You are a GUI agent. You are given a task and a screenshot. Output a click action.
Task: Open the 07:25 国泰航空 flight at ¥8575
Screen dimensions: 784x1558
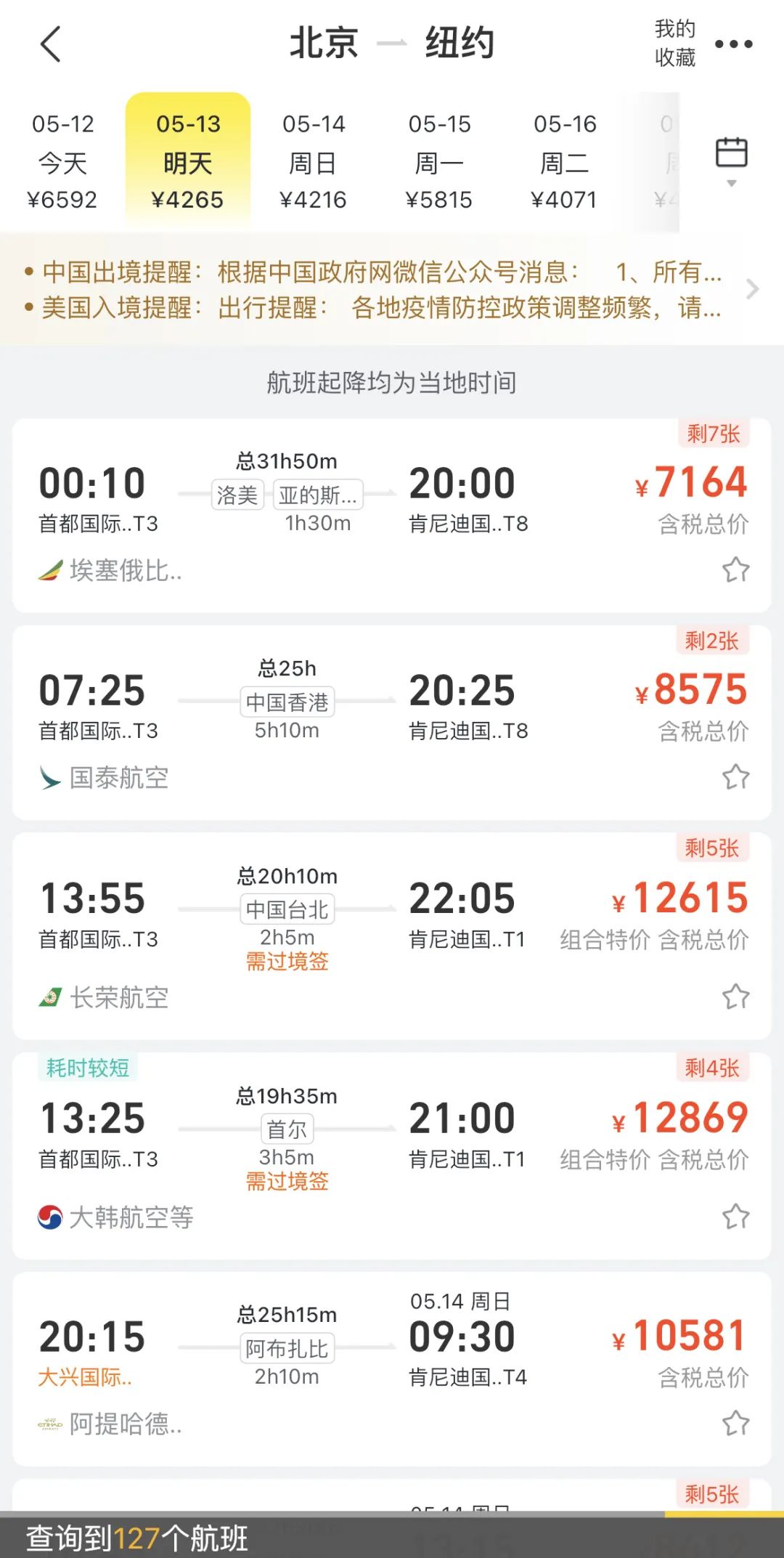[x=392, y=723]
